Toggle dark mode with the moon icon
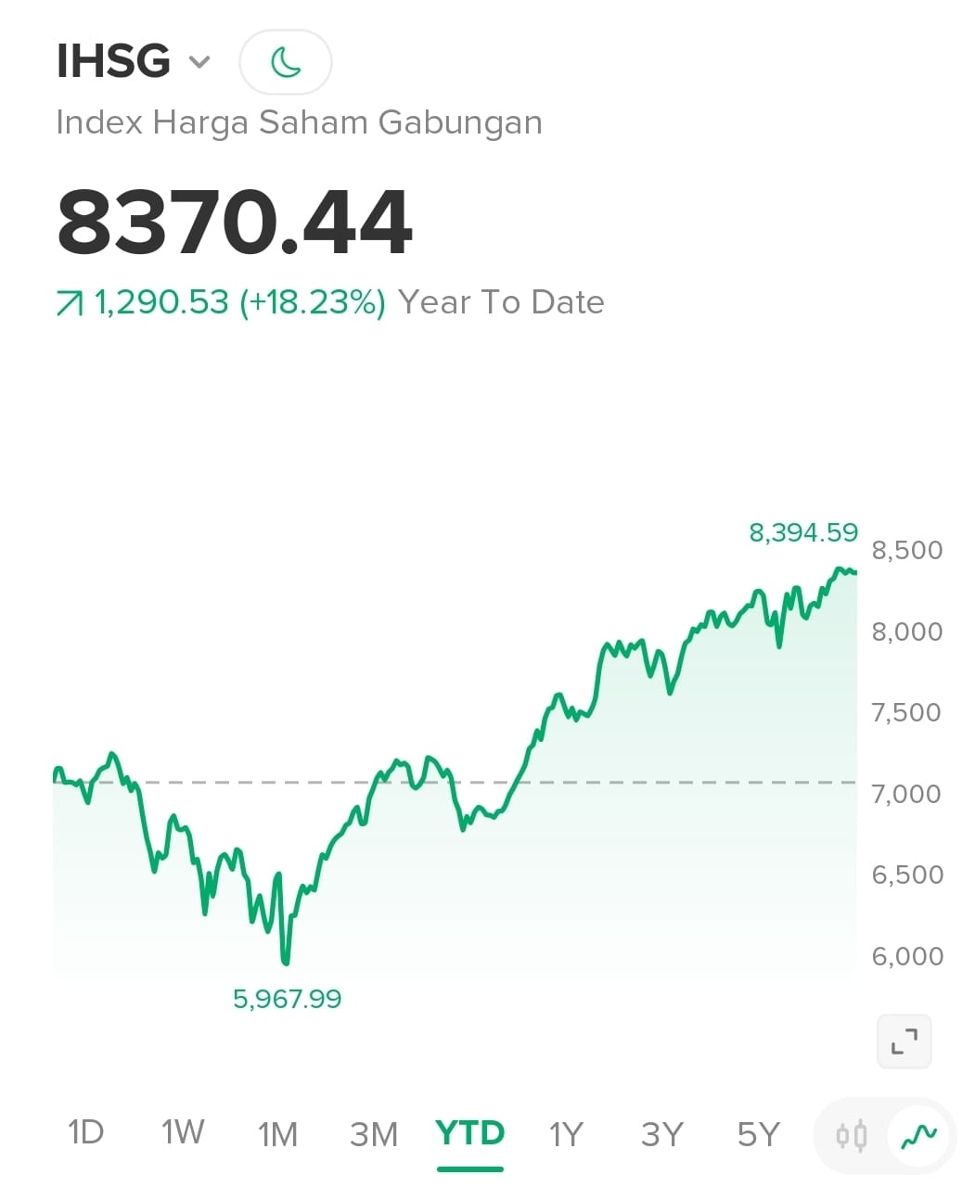This screenshot has width=975, height=1200. [x=285, y=63]
